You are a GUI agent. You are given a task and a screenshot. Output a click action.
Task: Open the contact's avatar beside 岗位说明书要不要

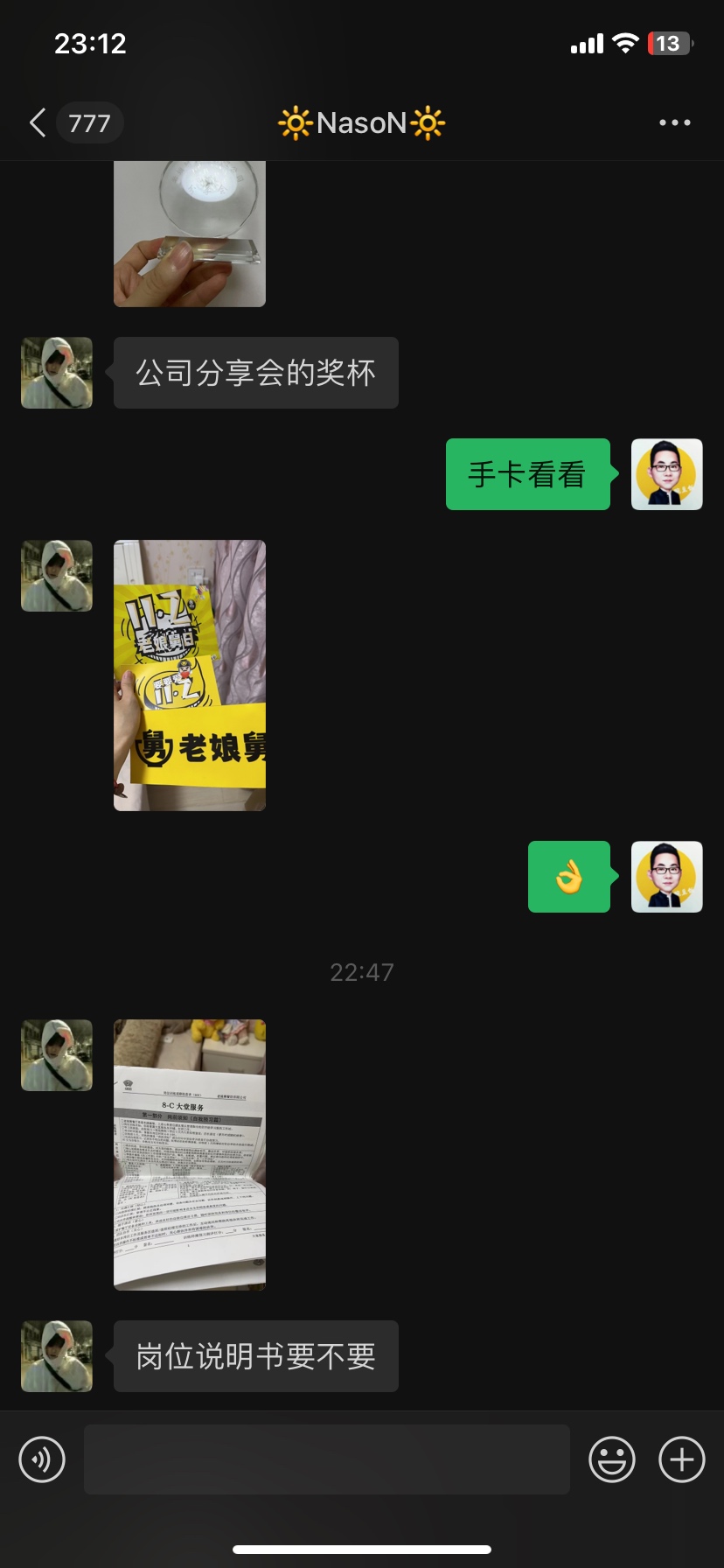point(57,1356)
